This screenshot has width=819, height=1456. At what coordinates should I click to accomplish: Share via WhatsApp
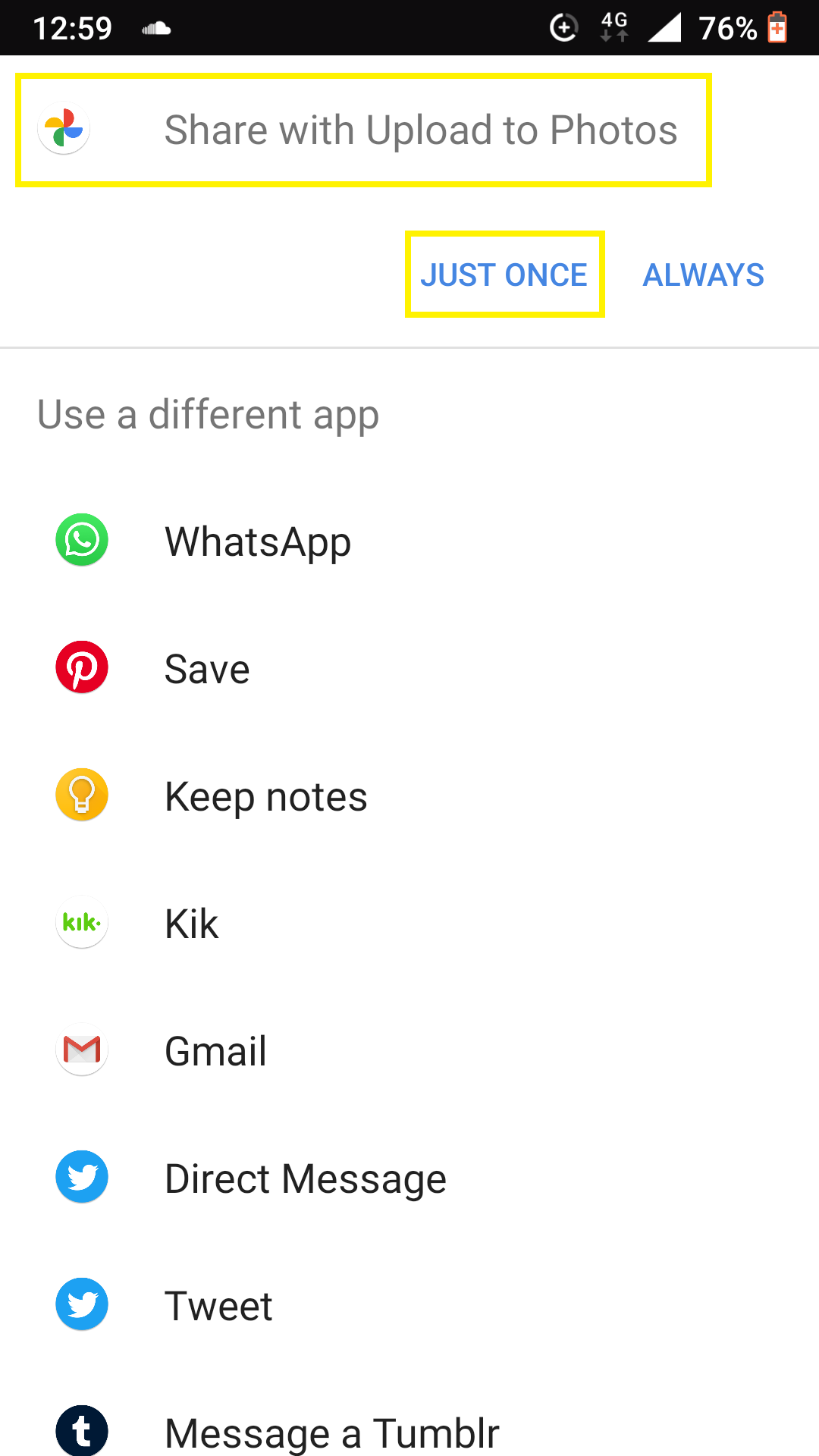pos(409,541)
